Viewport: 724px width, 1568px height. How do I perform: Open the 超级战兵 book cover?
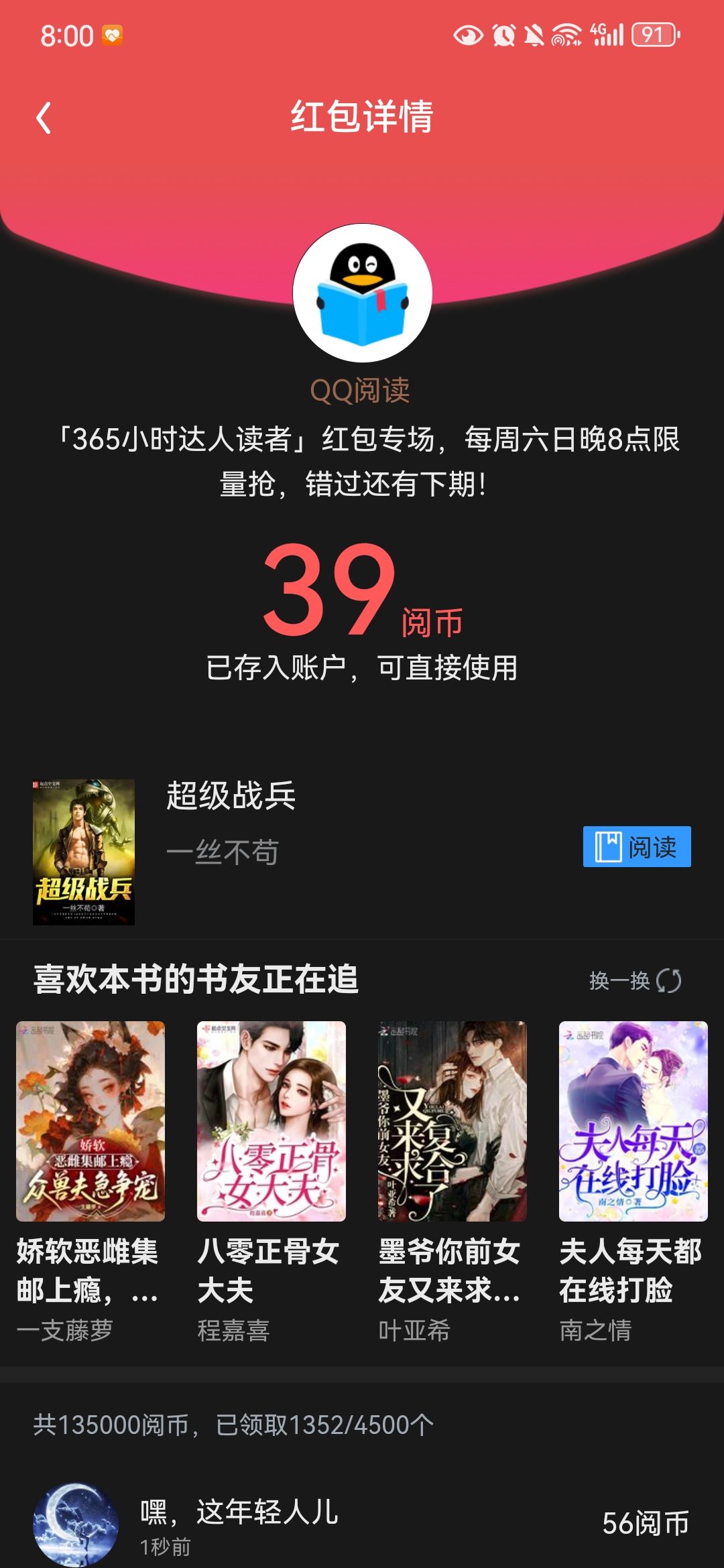84,852
